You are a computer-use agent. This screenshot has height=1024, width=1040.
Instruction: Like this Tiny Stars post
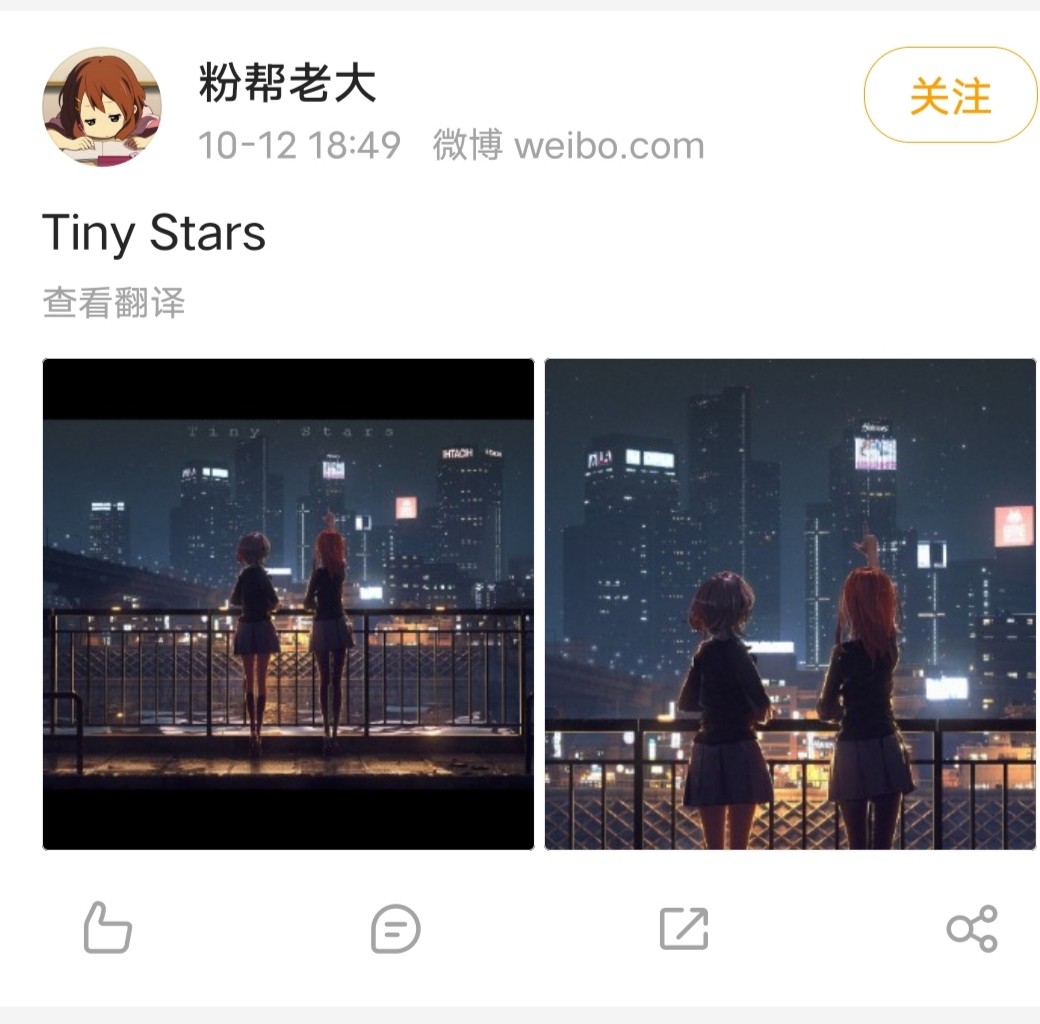point(107,929)
